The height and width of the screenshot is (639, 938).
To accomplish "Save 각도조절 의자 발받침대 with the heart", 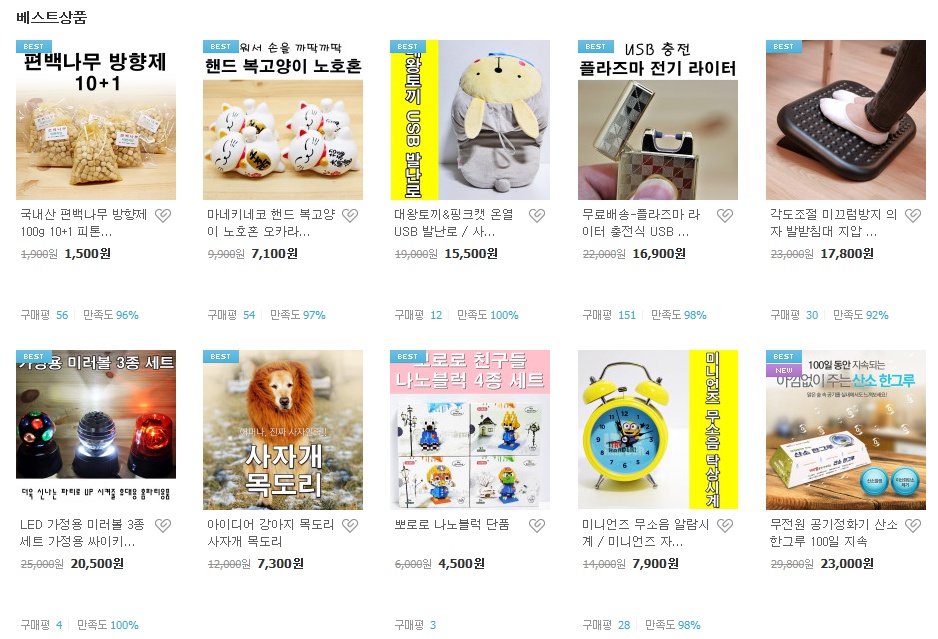I will pyautogui.click(x=912, y=215).
